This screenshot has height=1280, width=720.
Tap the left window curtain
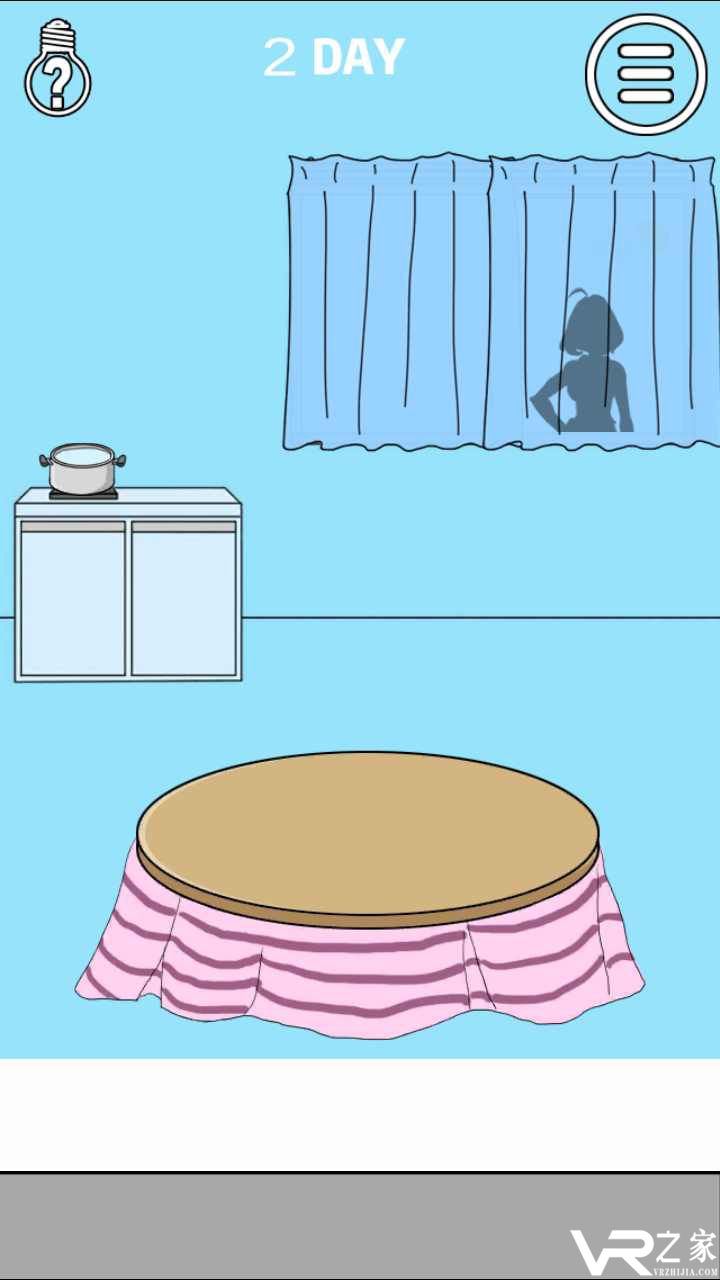[x=388, y=300]
